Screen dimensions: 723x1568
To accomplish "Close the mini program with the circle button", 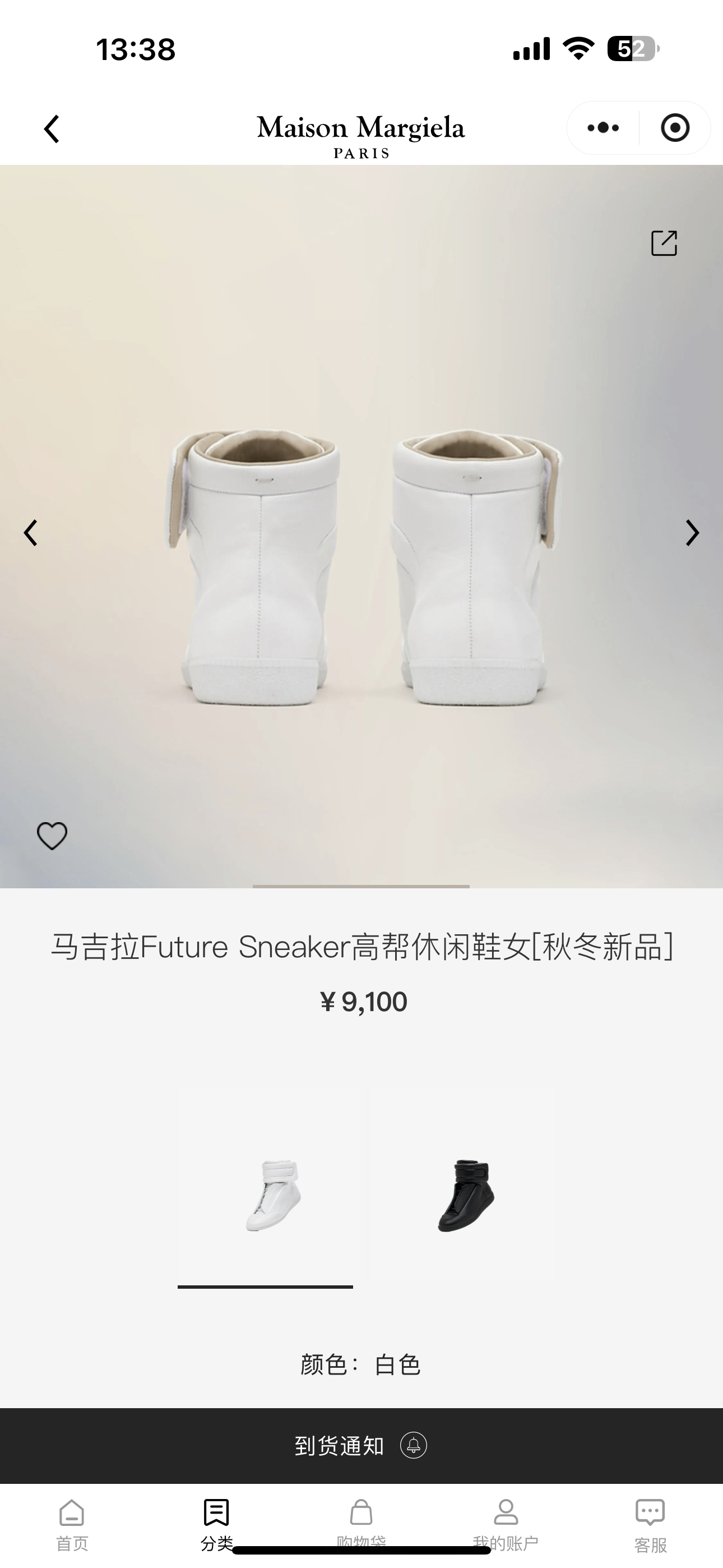I will (x=675, y=128).
